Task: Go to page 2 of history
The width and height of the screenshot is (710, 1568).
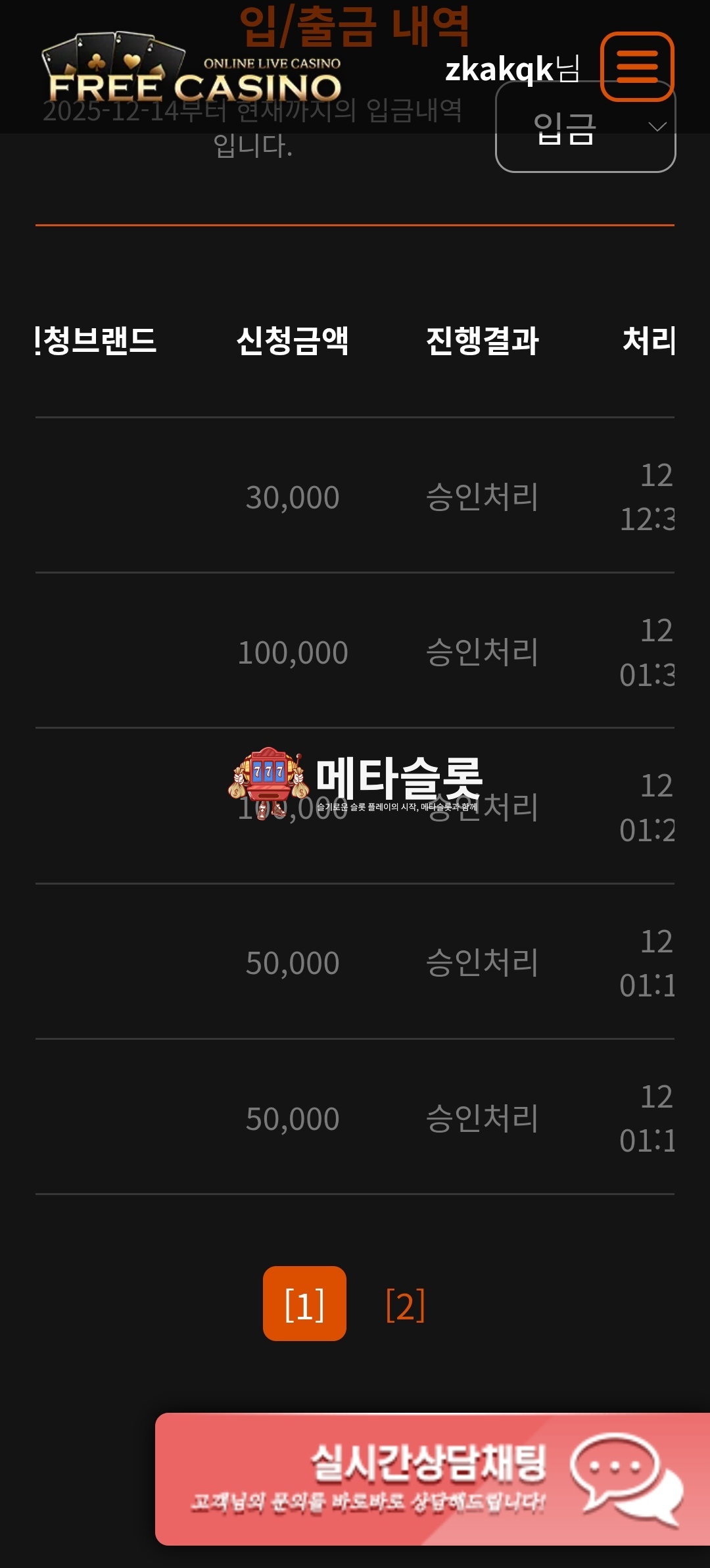Action: (405, 1305)
